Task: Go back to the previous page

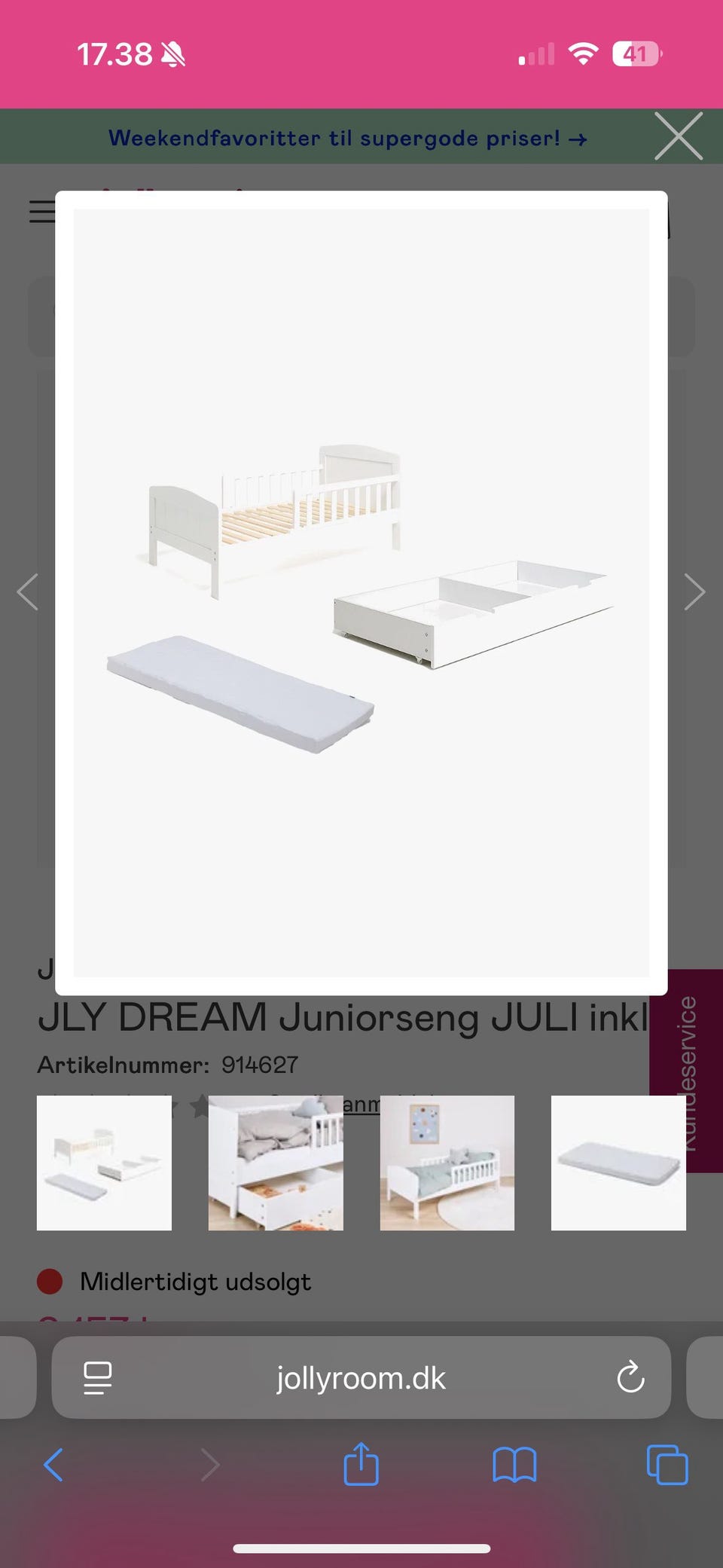Action: tap(53, 1465)
